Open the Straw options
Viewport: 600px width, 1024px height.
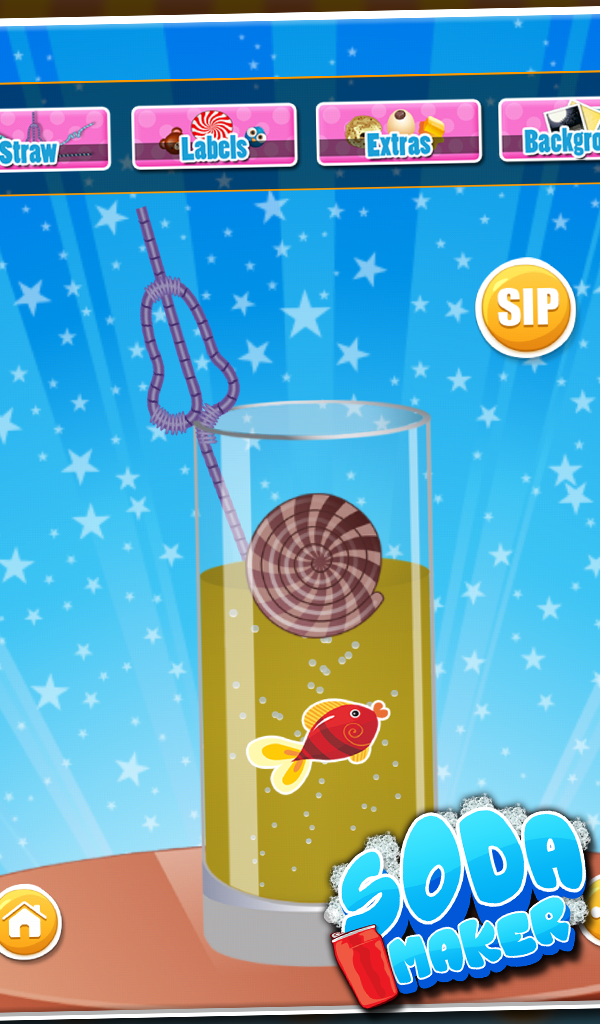[50, 139]
